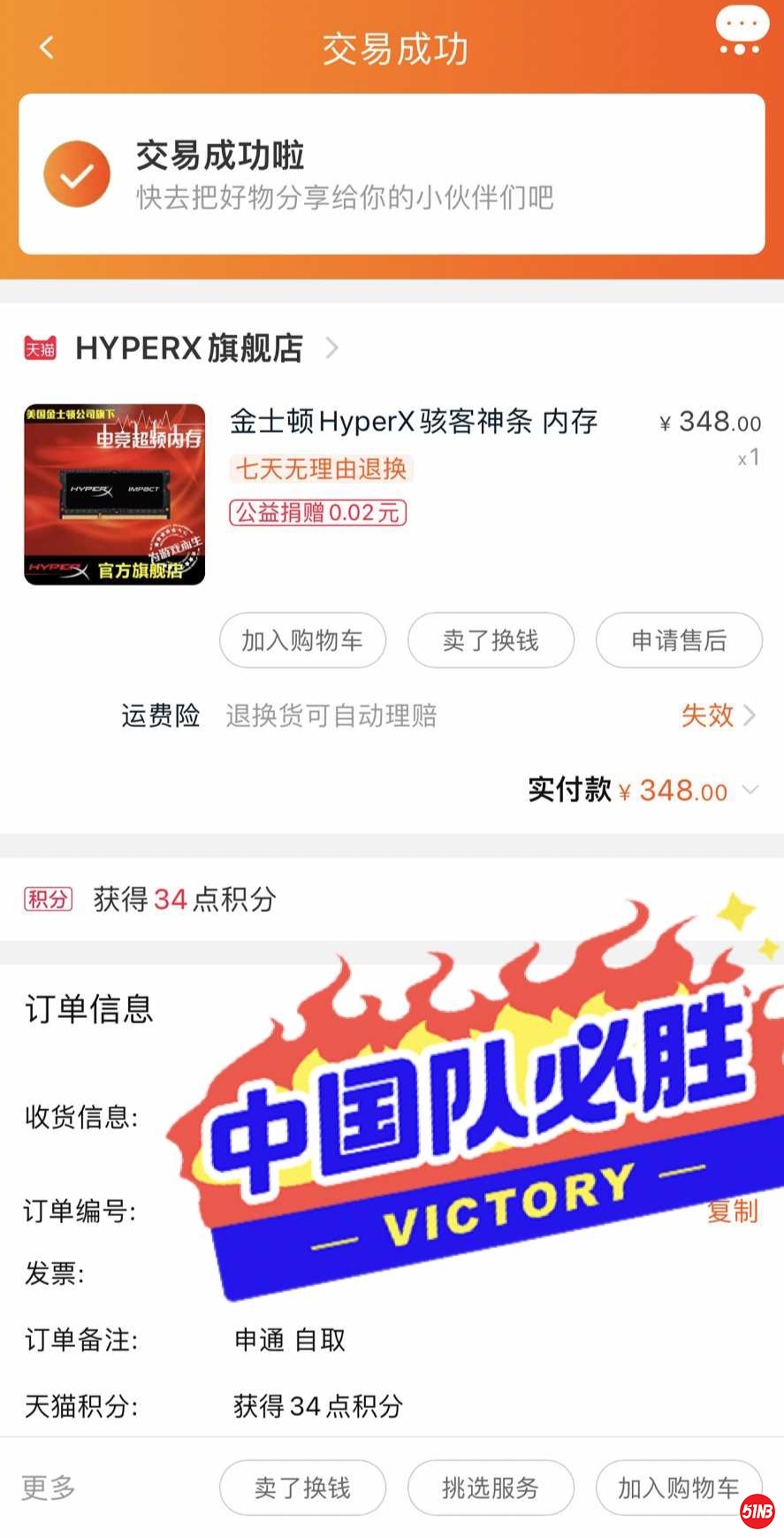Image resolution: width=784 pixels, height=1538 pixels.
Task: Open the HYPERX旗舰店 store page
Action: click(x=189, y=348)
